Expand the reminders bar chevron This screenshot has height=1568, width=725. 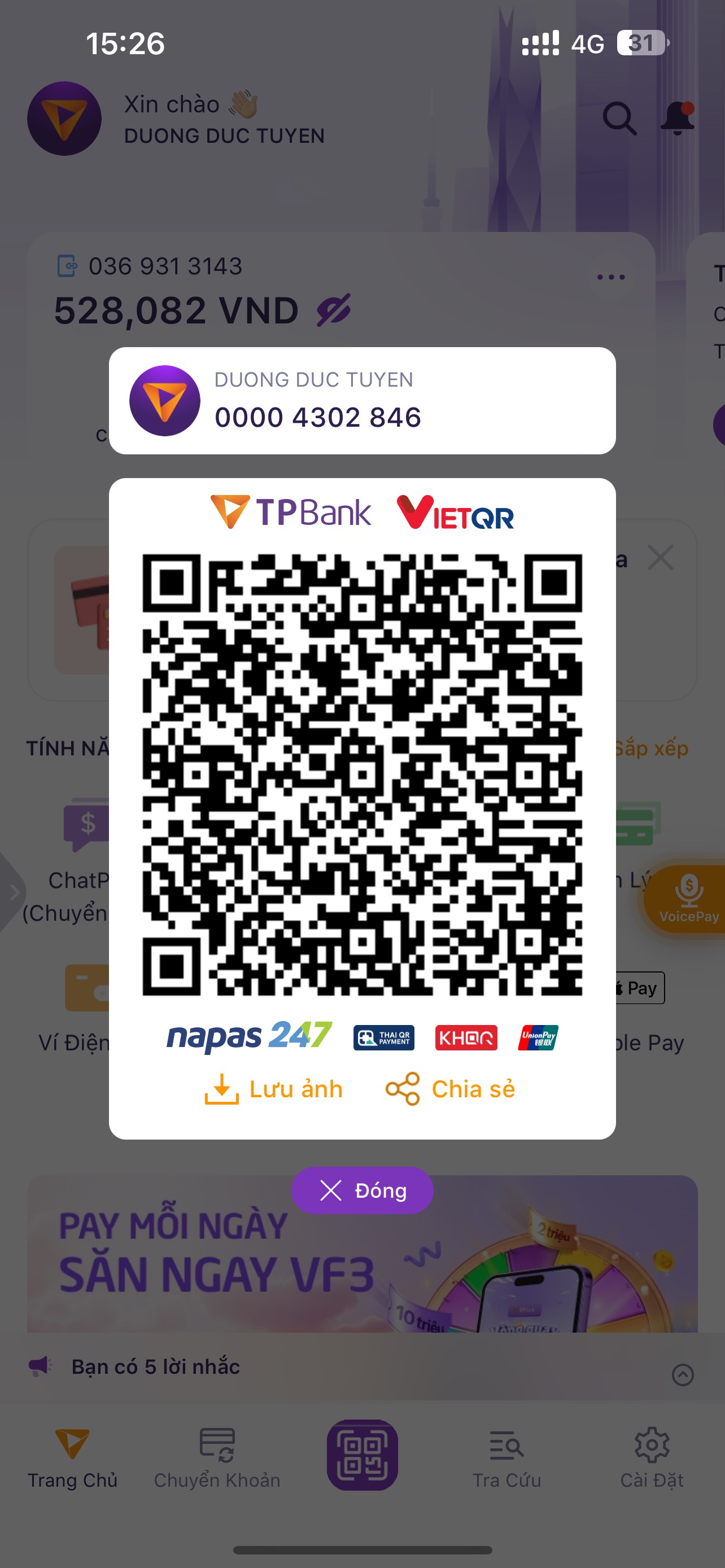pos(683,1374)
